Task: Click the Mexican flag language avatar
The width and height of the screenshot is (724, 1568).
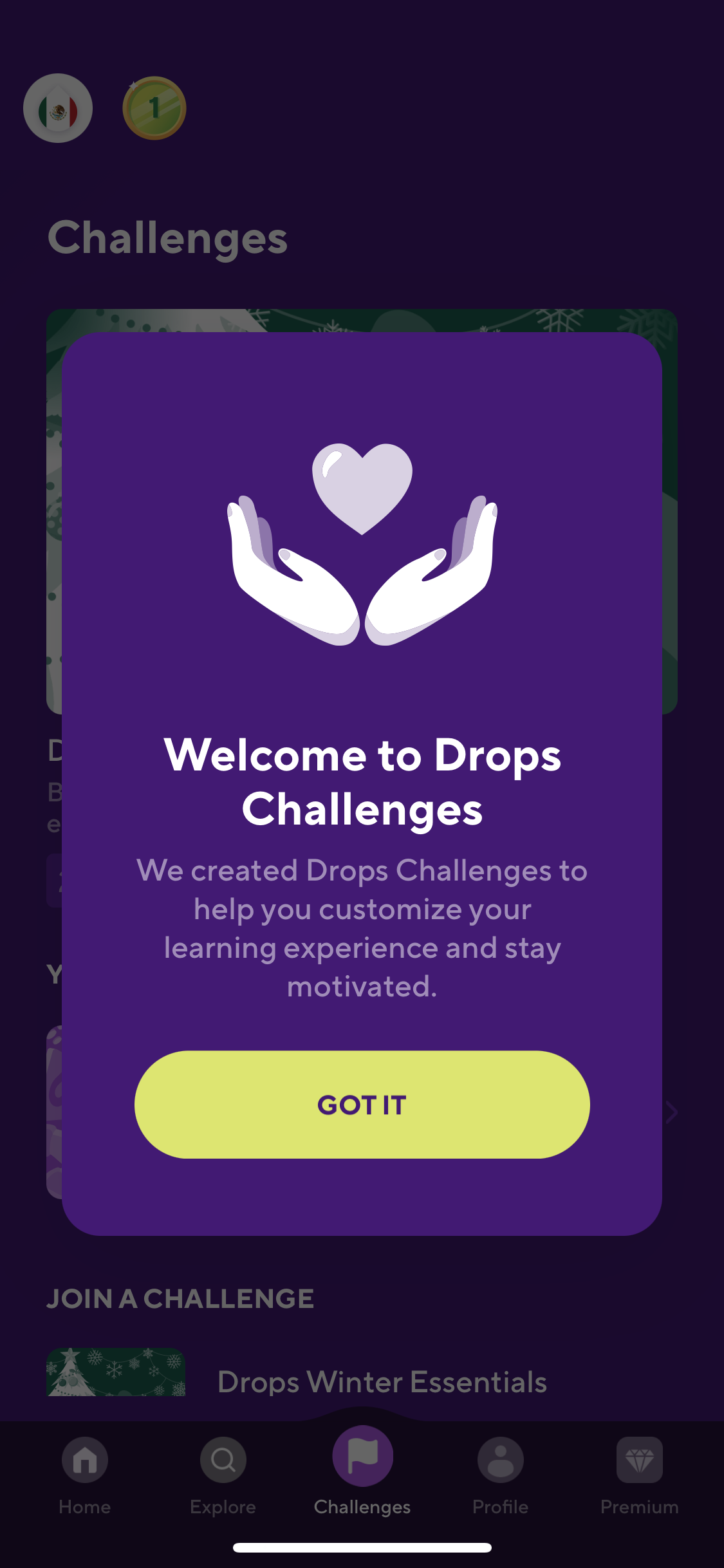Action: [58, 108]
